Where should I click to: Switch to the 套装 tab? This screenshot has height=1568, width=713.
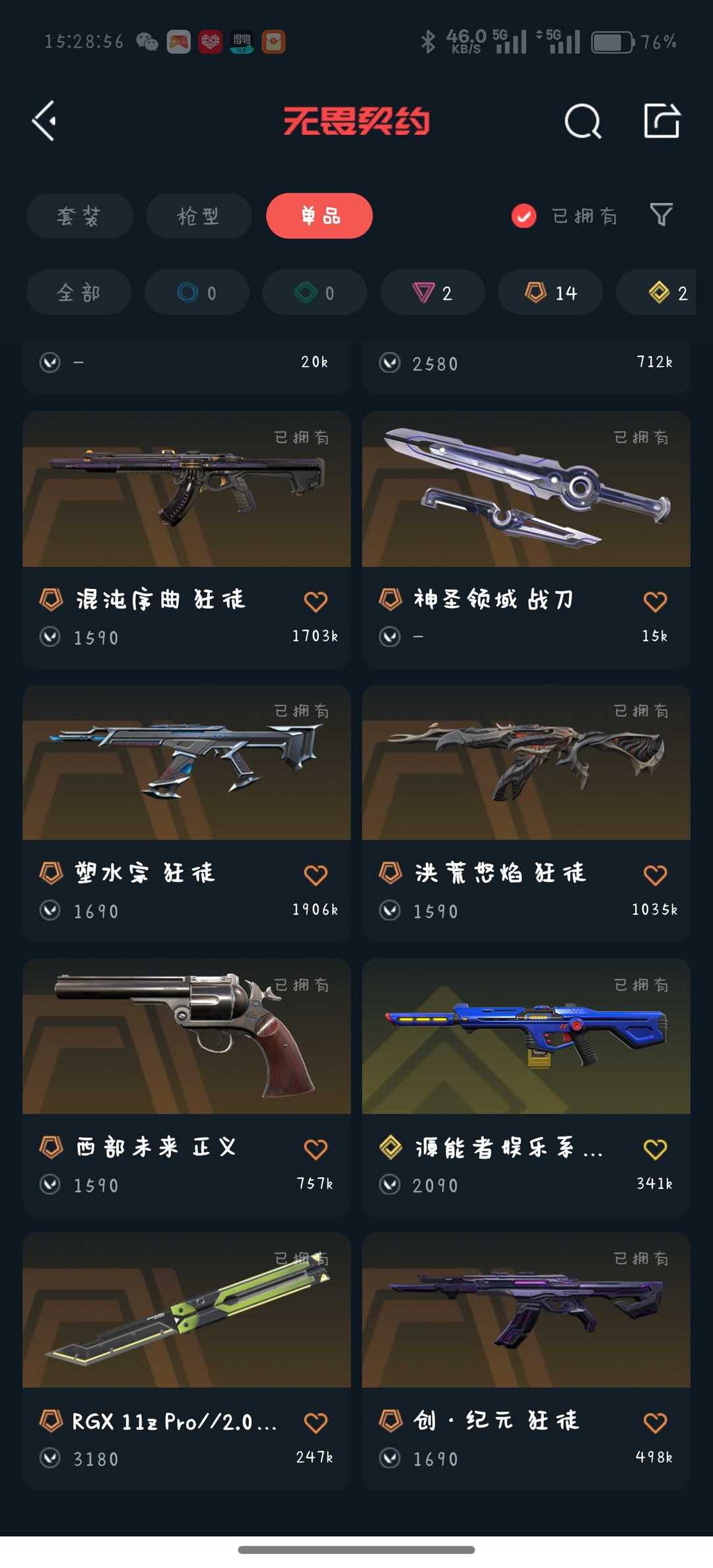(79, 216)
